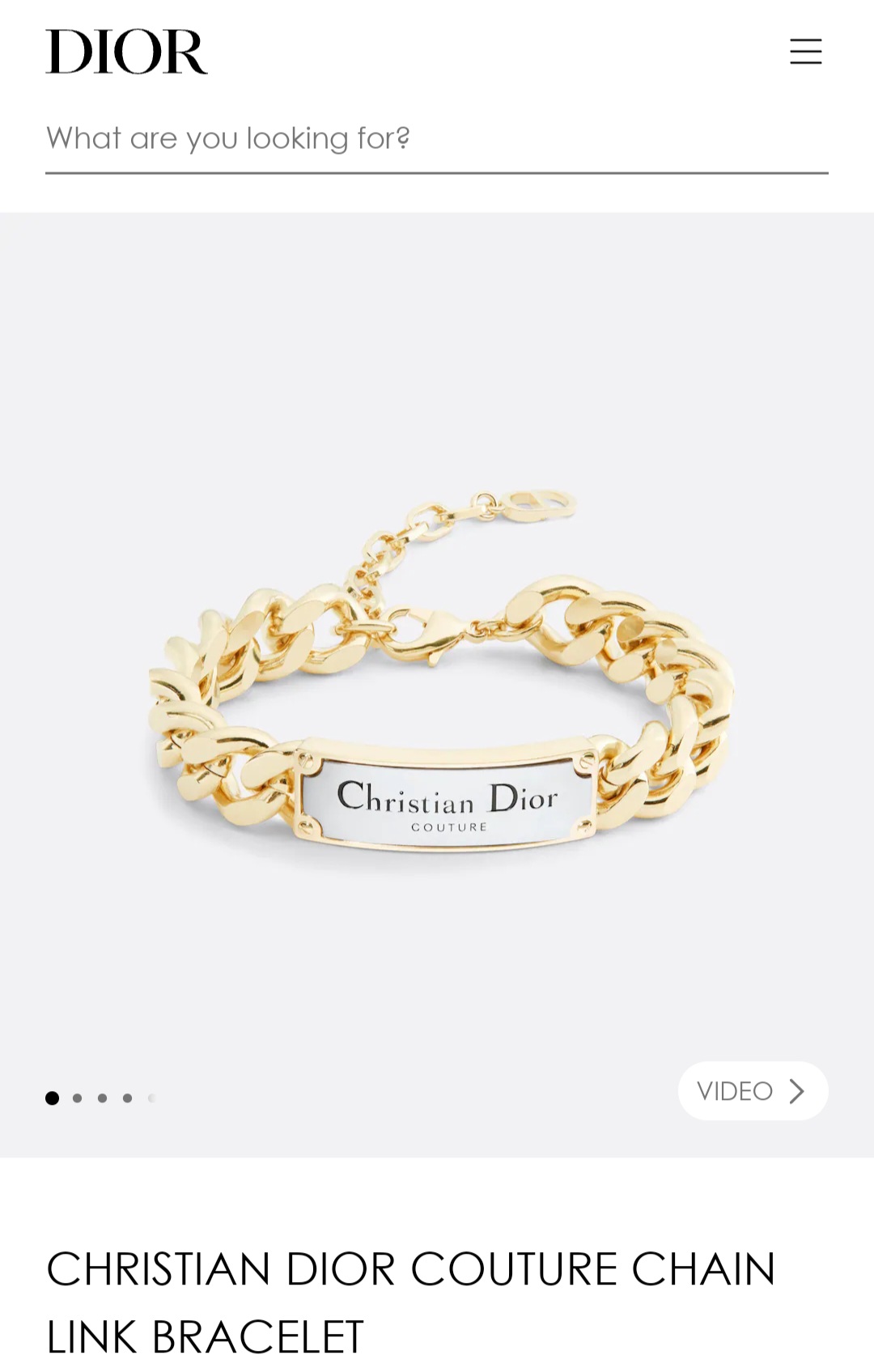874x1372 pixels.
Task: Open the product video
Action: 752,1090
